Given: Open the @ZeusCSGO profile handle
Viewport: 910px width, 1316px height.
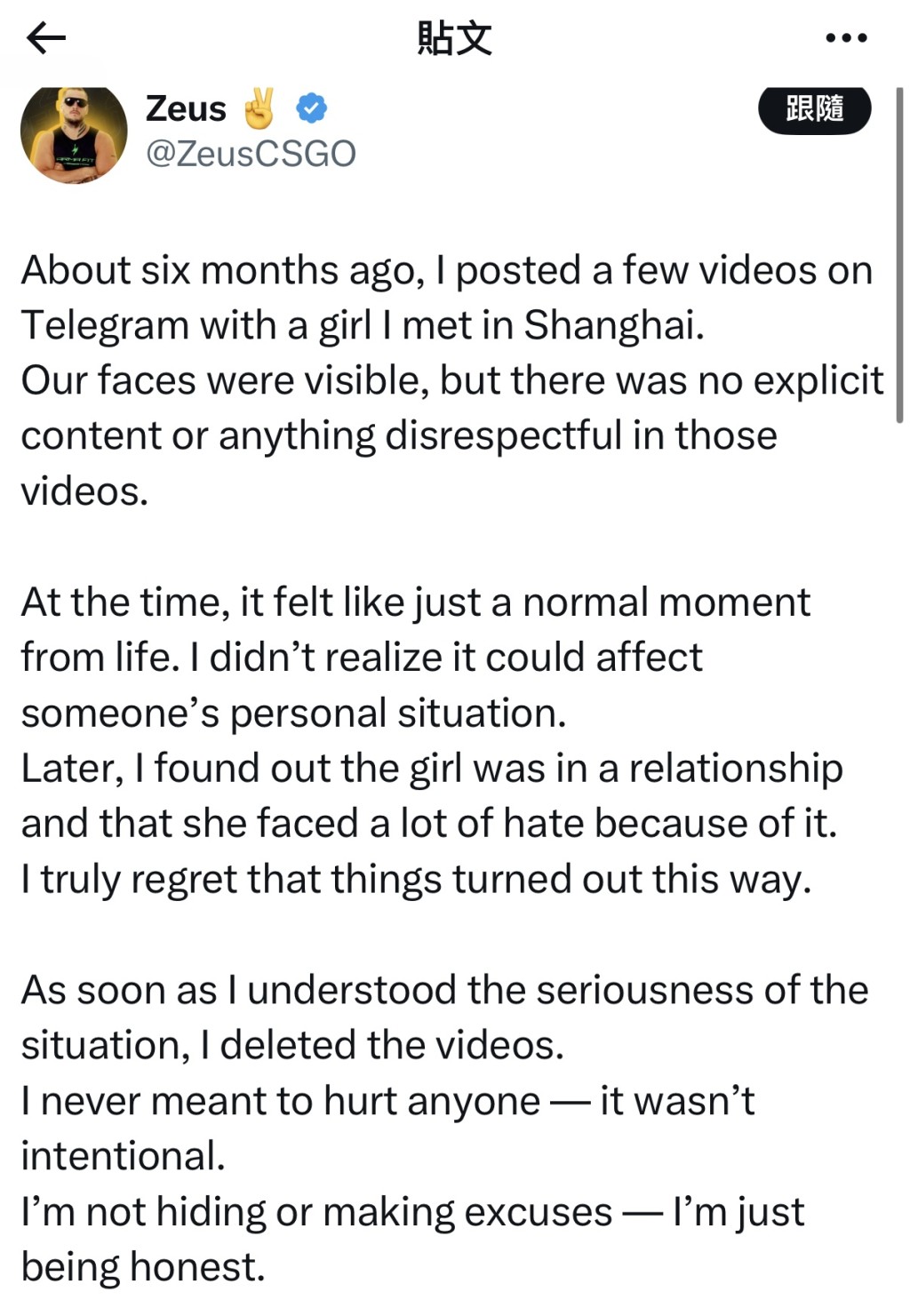Looking at the screenshot, I should click(251, 154).
